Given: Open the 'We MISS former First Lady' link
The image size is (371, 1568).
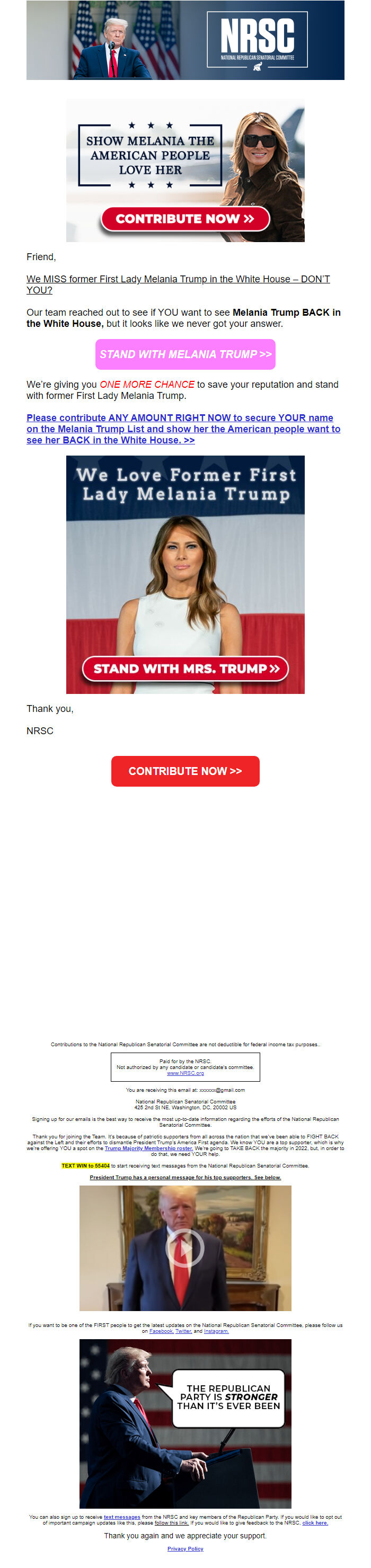Looking at the screenshot, I should click(x=177, y=279).
